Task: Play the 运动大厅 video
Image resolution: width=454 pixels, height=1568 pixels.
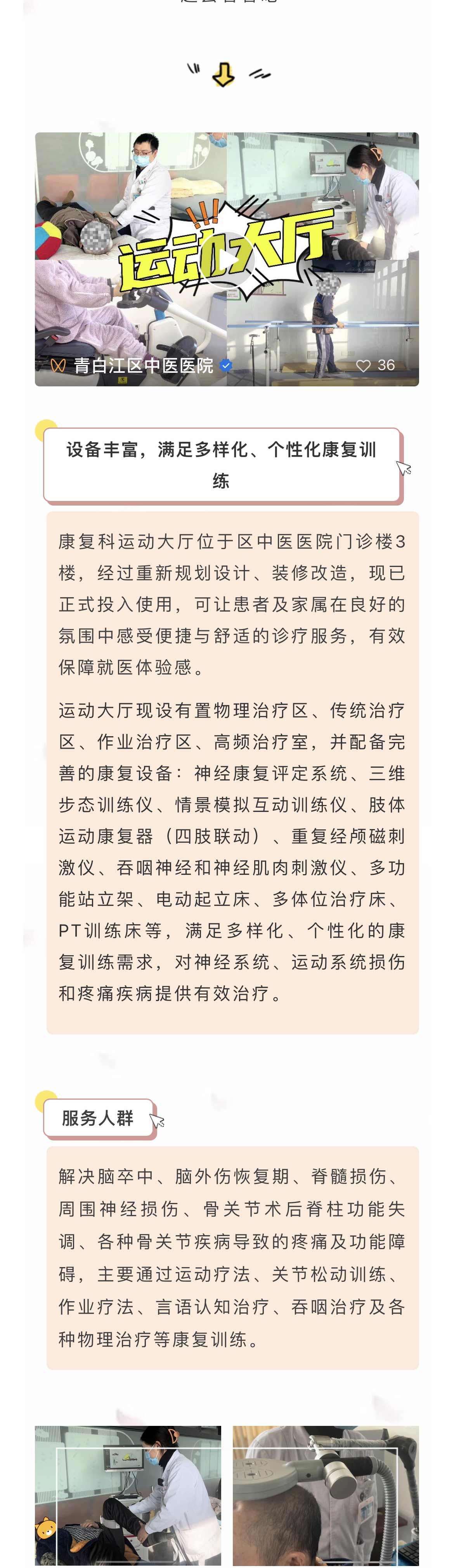Action: click(x=226, y=259)
